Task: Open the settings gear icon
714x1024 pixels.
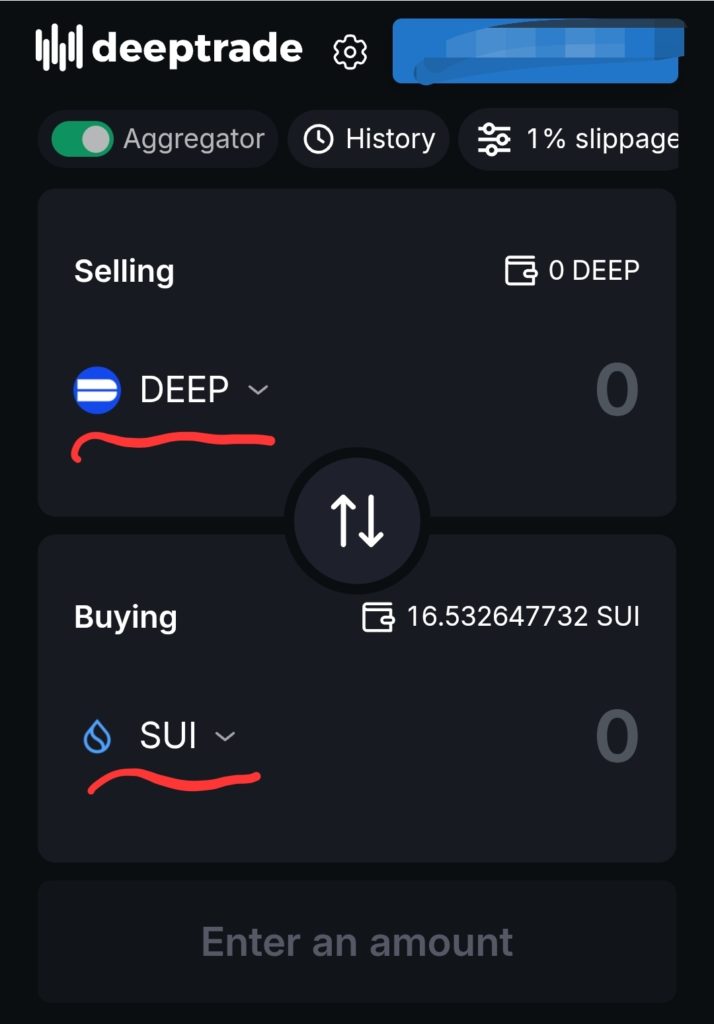Action: click(350, 51)
